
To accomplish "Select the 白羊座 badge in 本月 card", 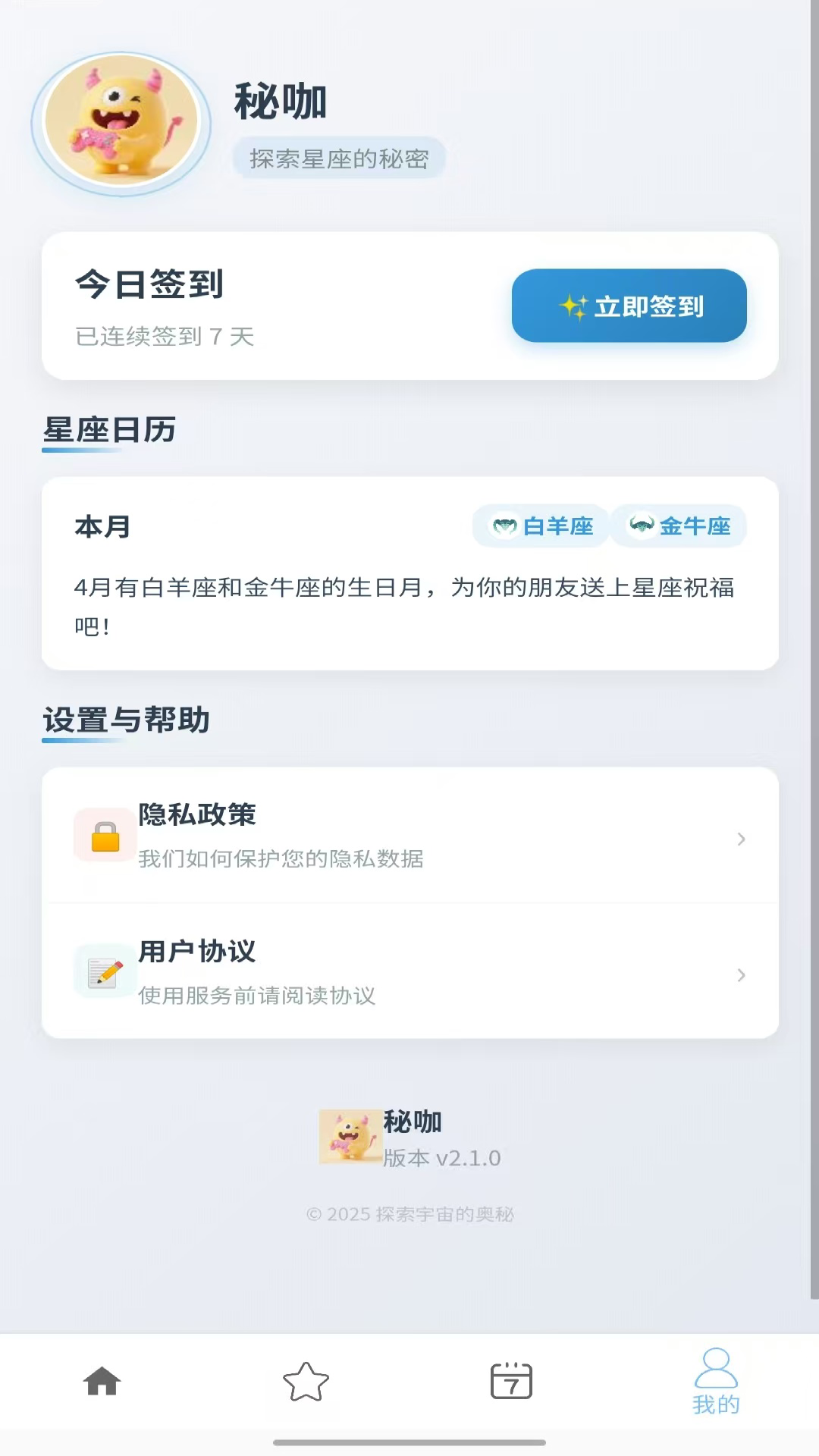I will (x=540, y=526).
